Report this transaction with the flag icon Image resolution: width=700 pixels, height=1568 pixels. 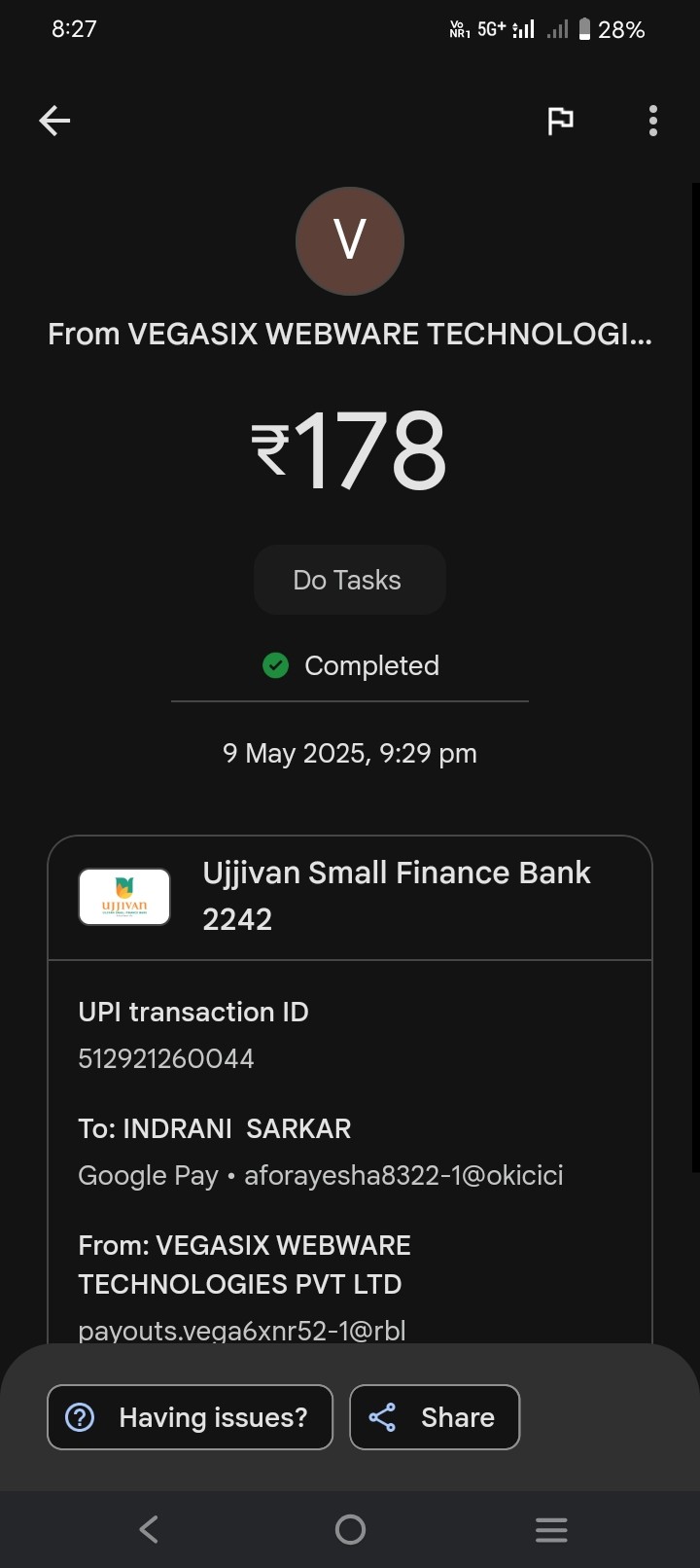pos(560,121)
